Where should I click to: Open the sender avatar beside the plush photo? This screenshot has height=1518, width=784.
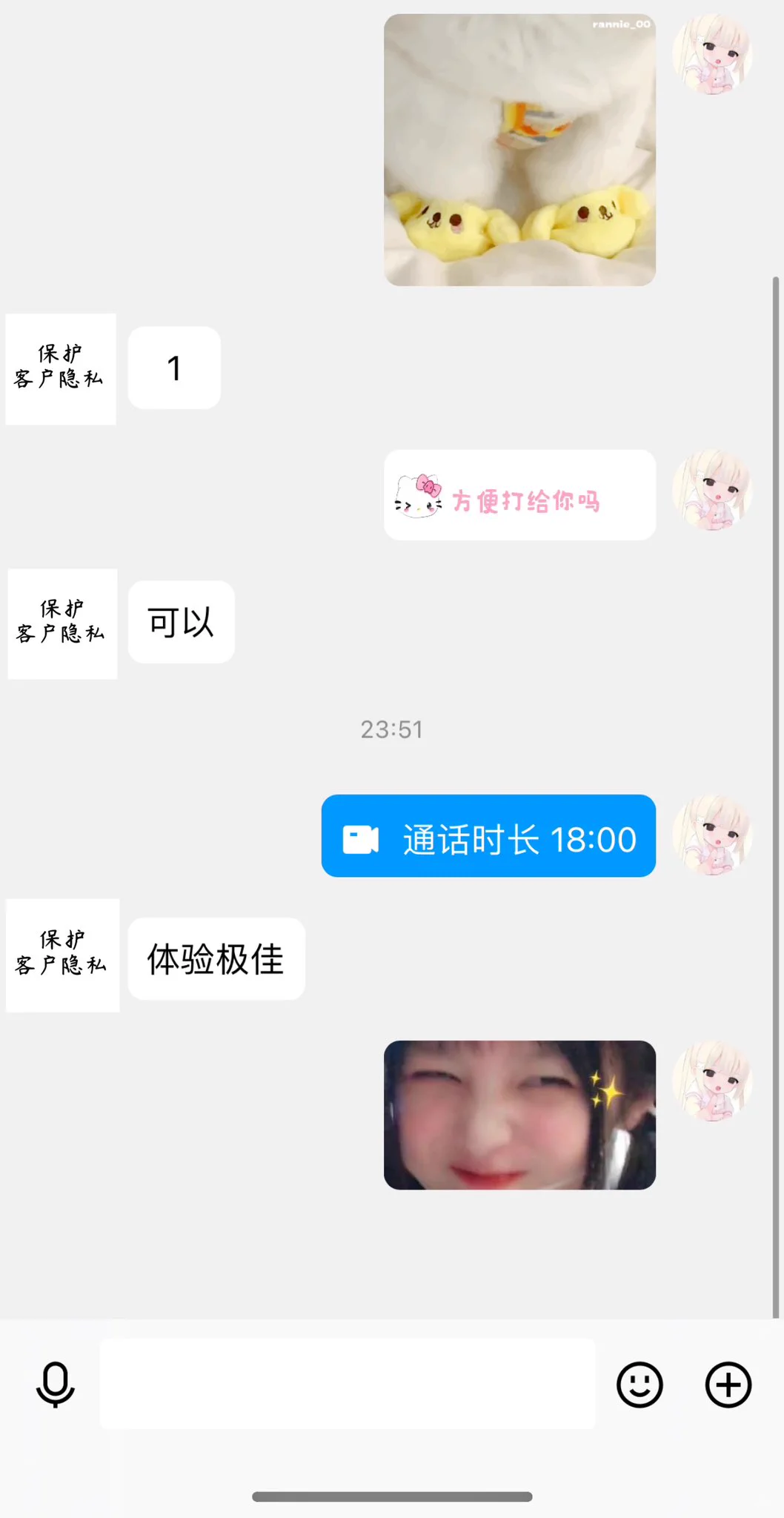coord(712,54)
